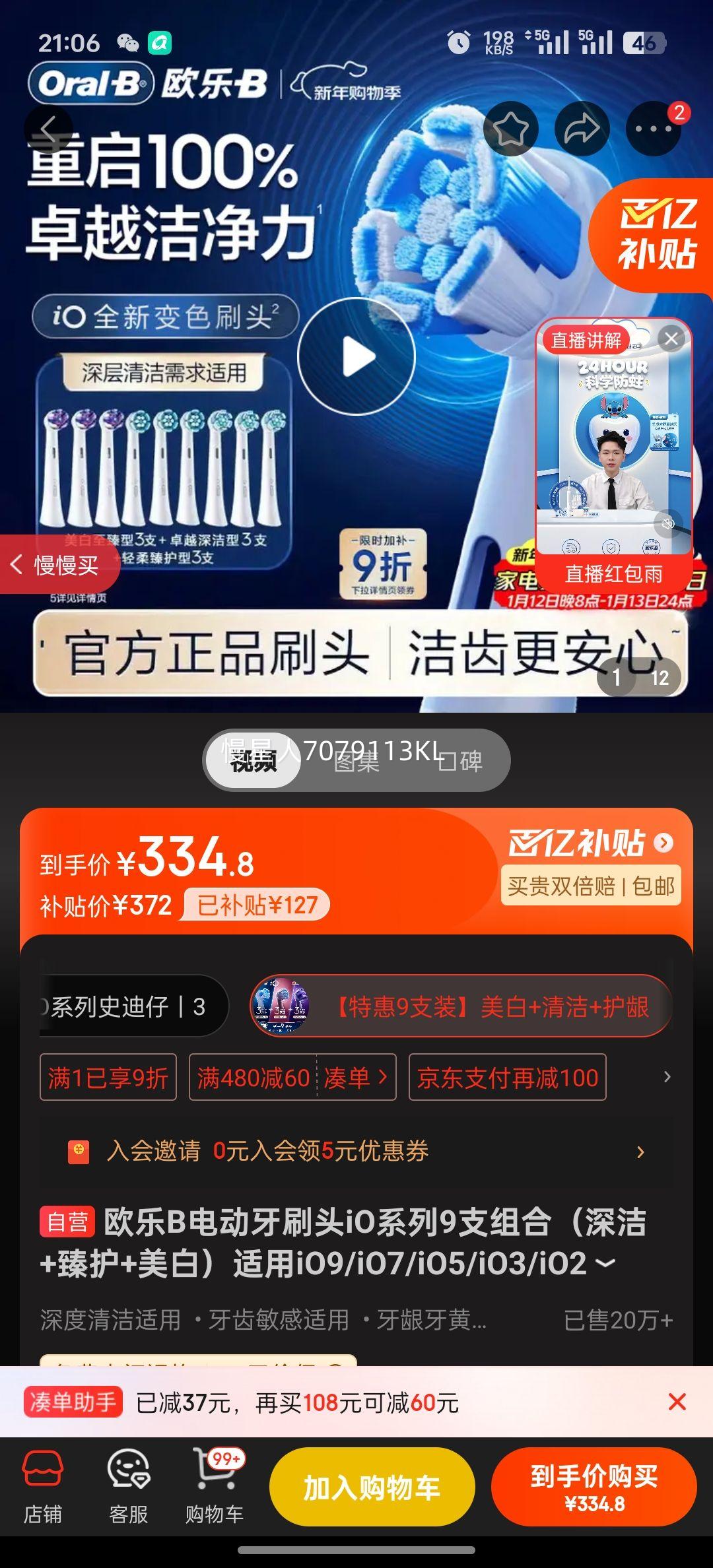Favorite the product with the star icon
The width and height of the screenshot is (713, 1568).
pos(513,129)
